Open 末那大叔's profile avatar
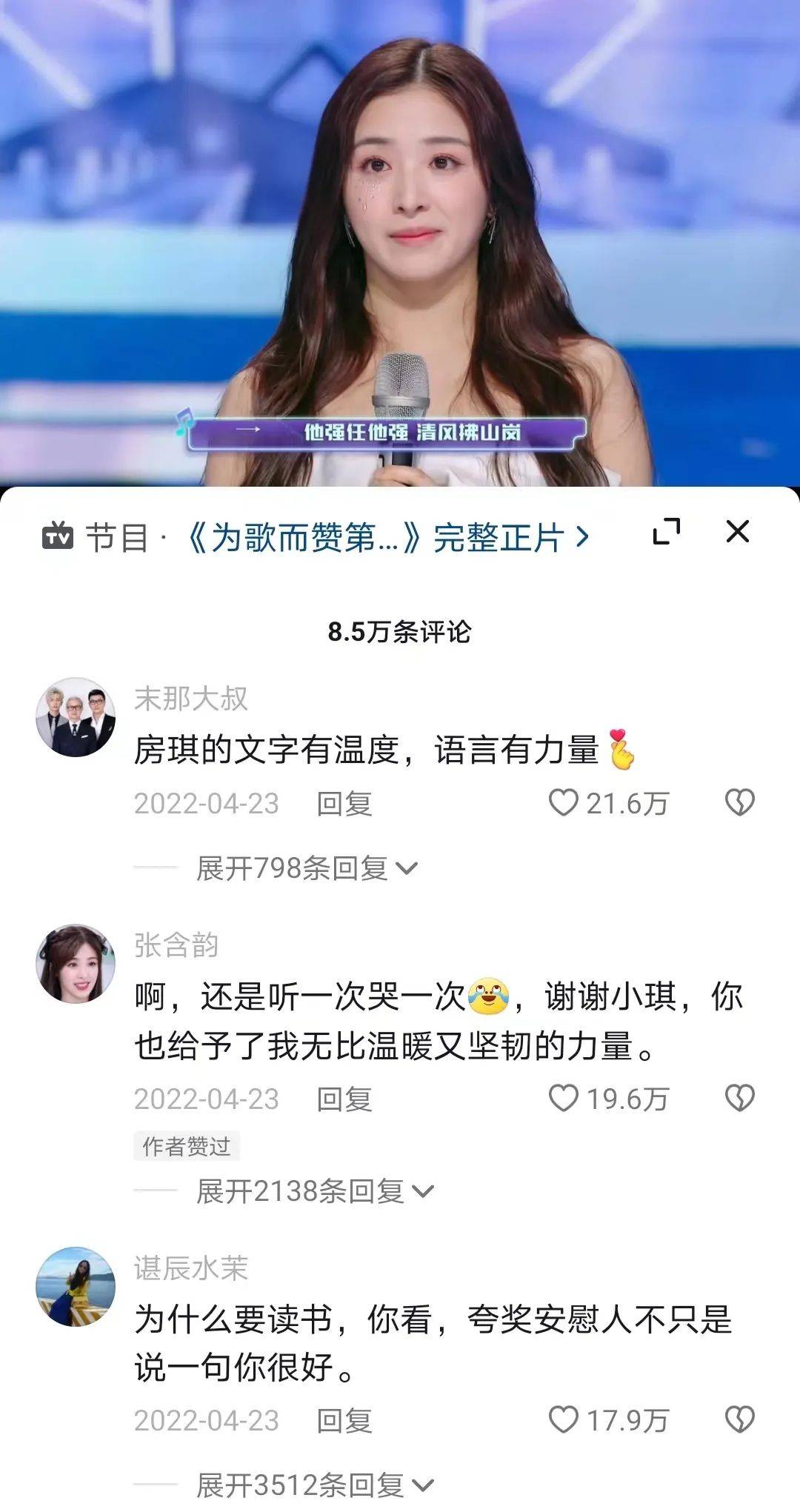Viewport: 800px width, 1512px height. pos(76,716)
